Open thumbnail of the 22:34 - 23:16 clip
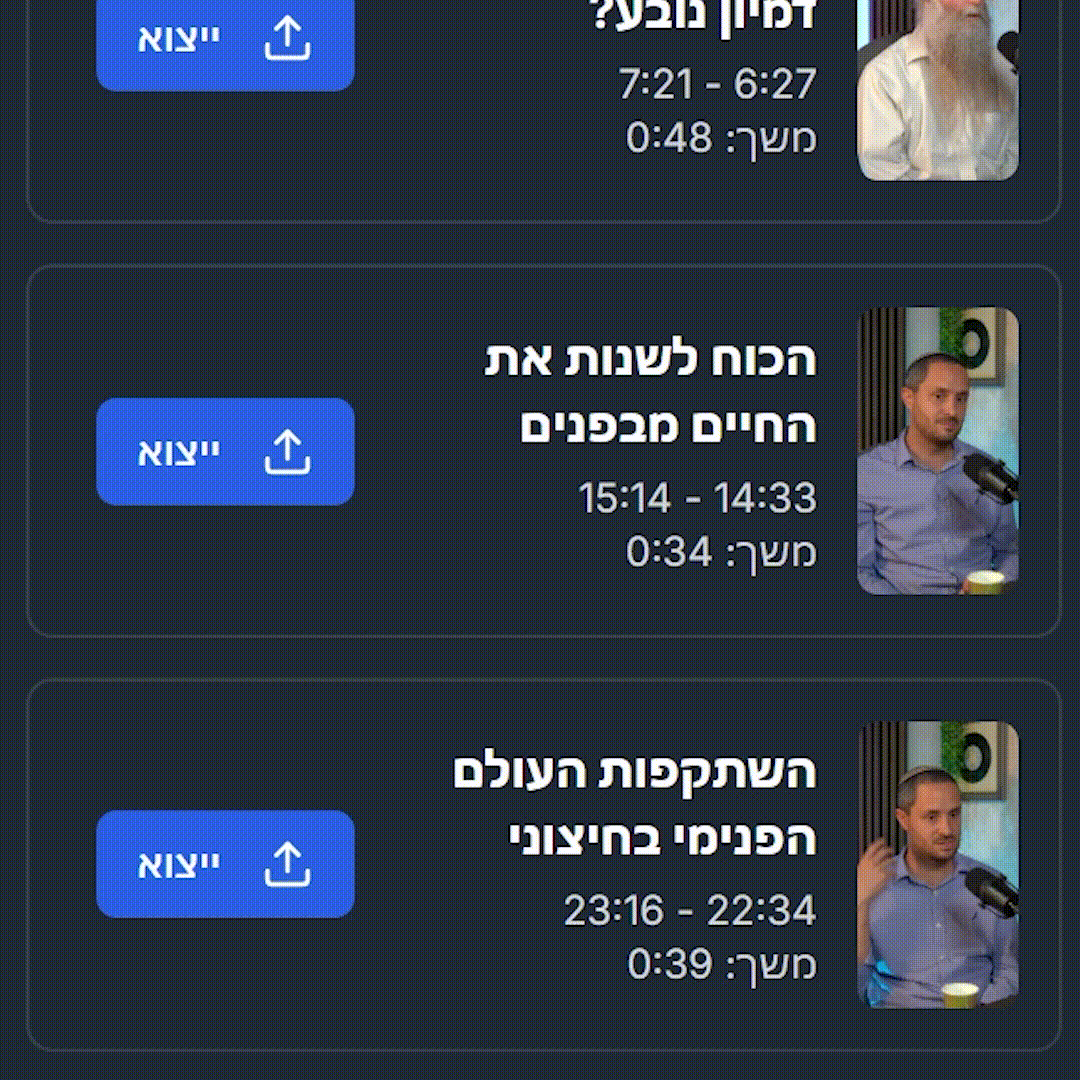1080x1080 pixels. 938,863
